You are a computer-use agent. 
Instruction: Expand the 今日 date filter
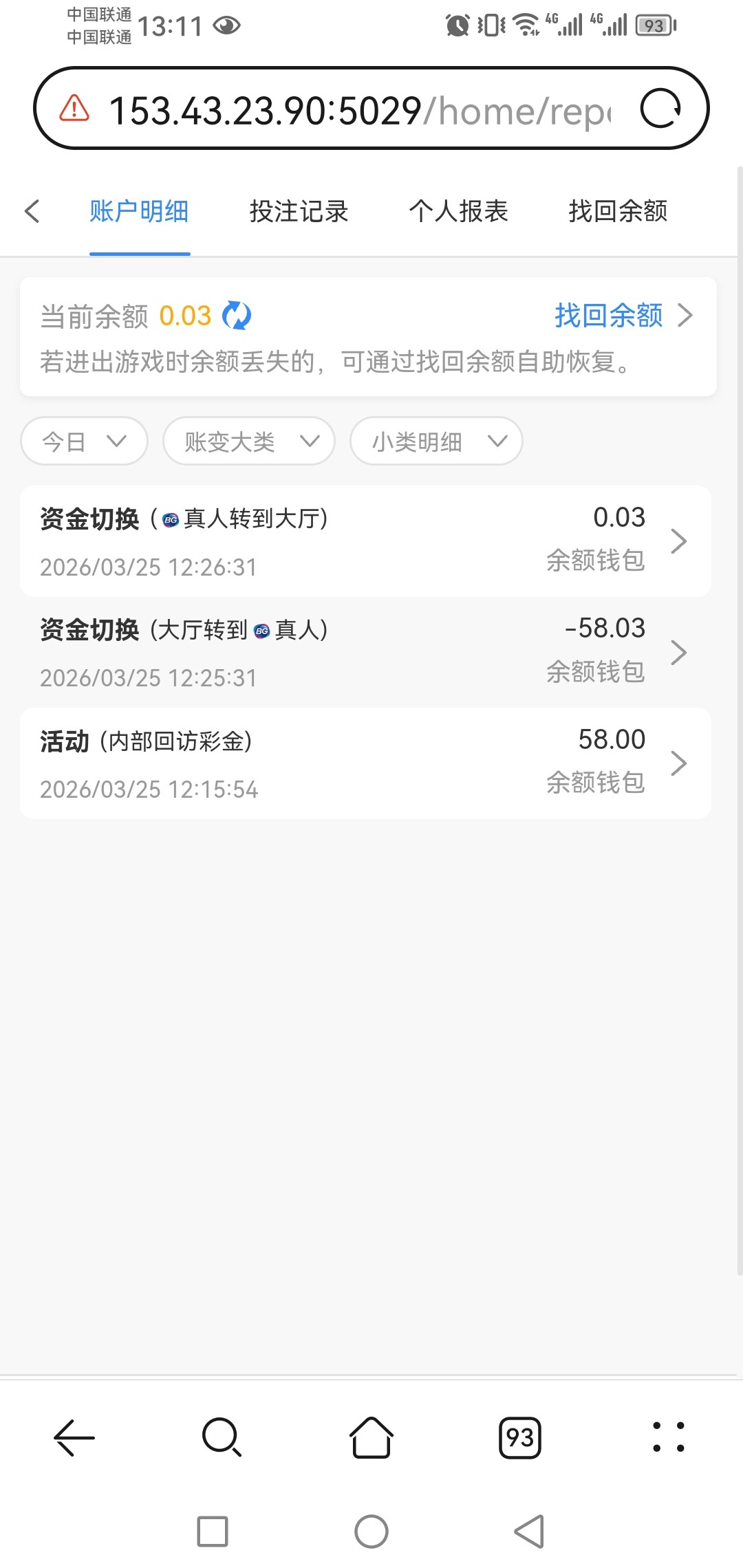[84, 441]
